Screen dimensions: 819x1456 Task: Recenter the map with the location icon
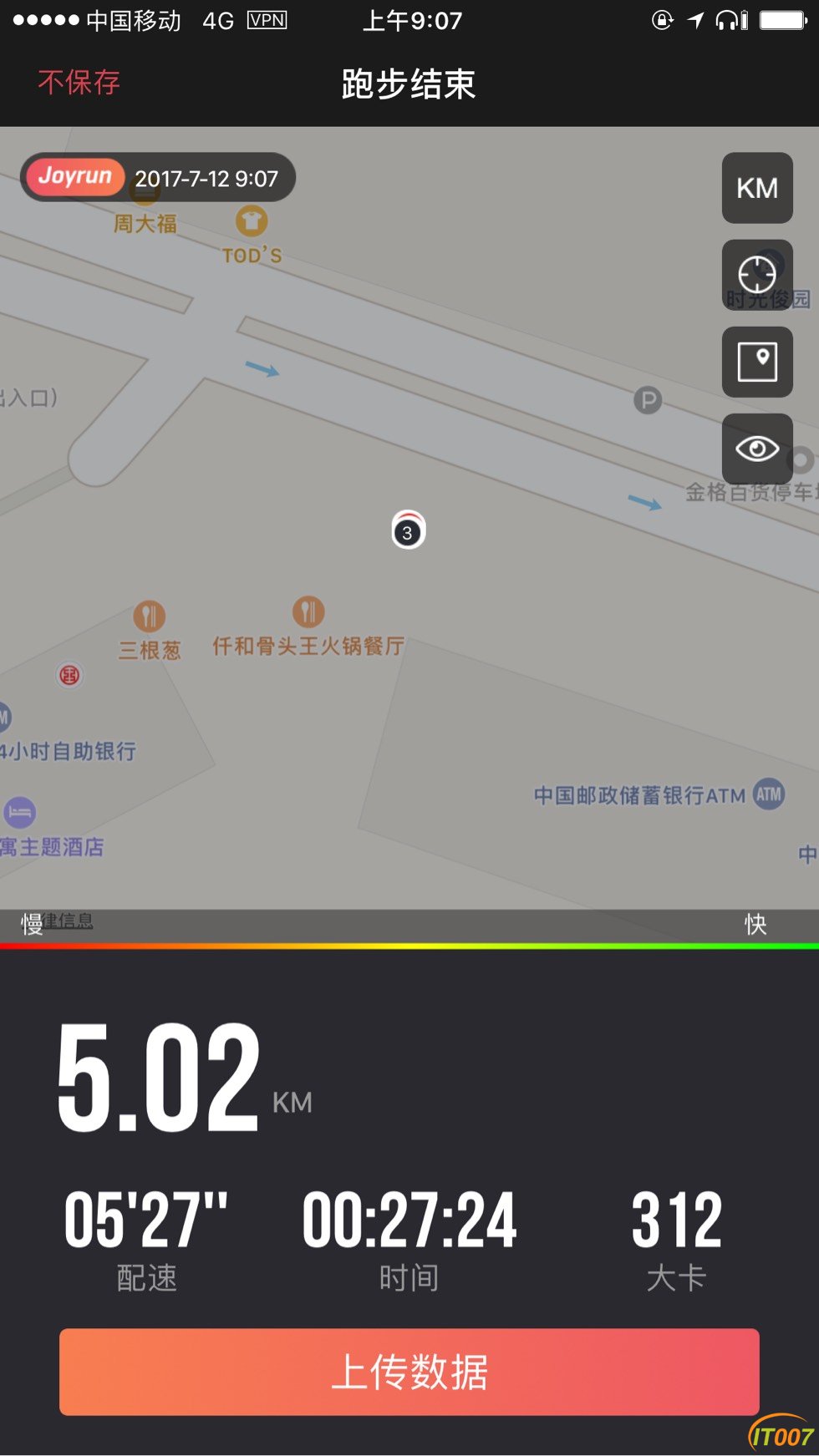[757, 275]
